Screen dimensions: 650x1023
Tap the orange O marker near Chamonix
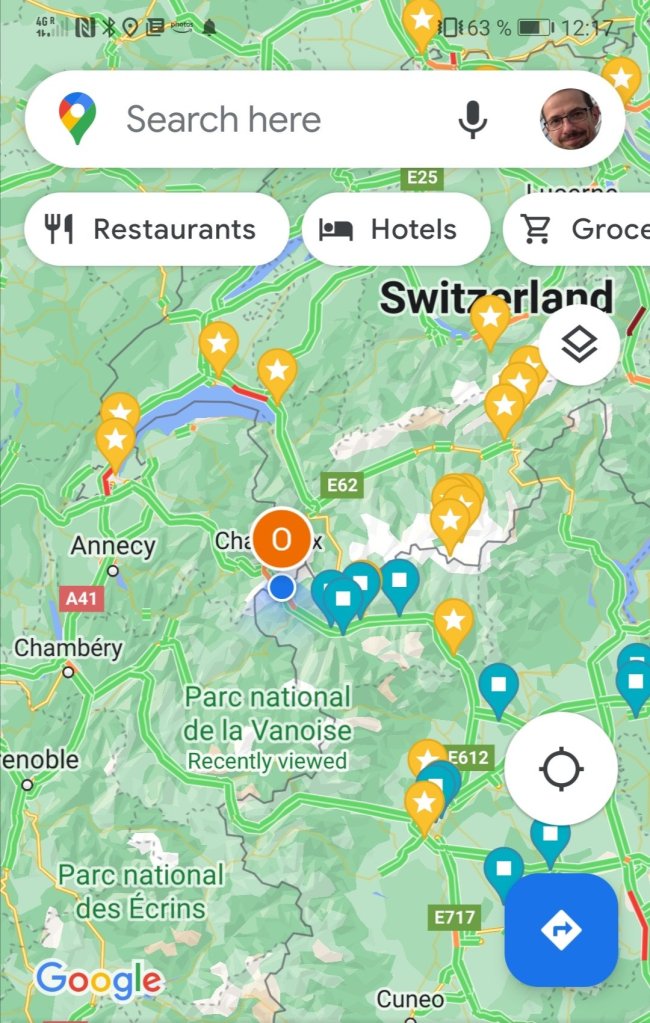[282, 539]
